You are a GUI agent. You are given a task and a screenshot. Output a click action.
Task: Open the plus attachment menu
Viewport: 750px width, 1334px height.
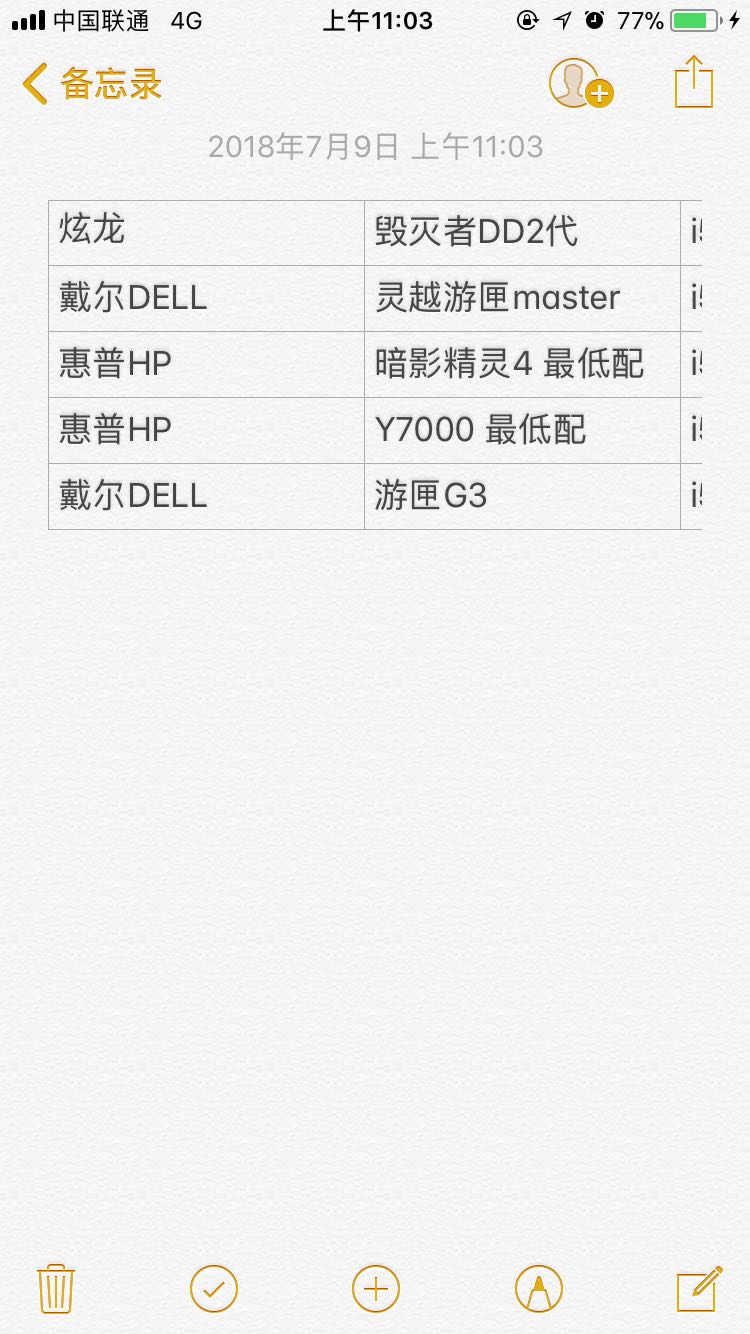pos(376,1288)
